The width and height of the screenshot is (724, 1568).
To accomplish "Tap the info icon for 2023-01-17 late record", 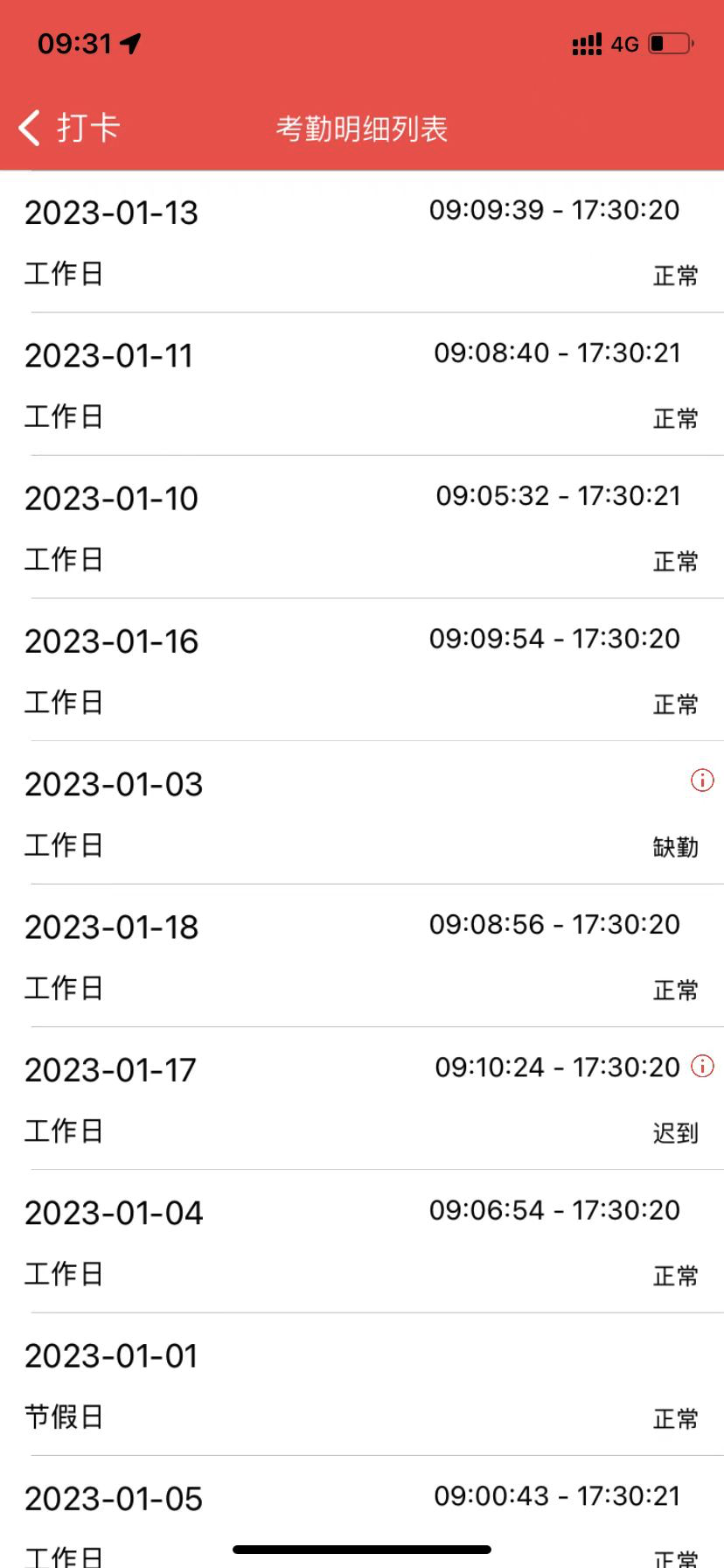I will [702, 1066].
